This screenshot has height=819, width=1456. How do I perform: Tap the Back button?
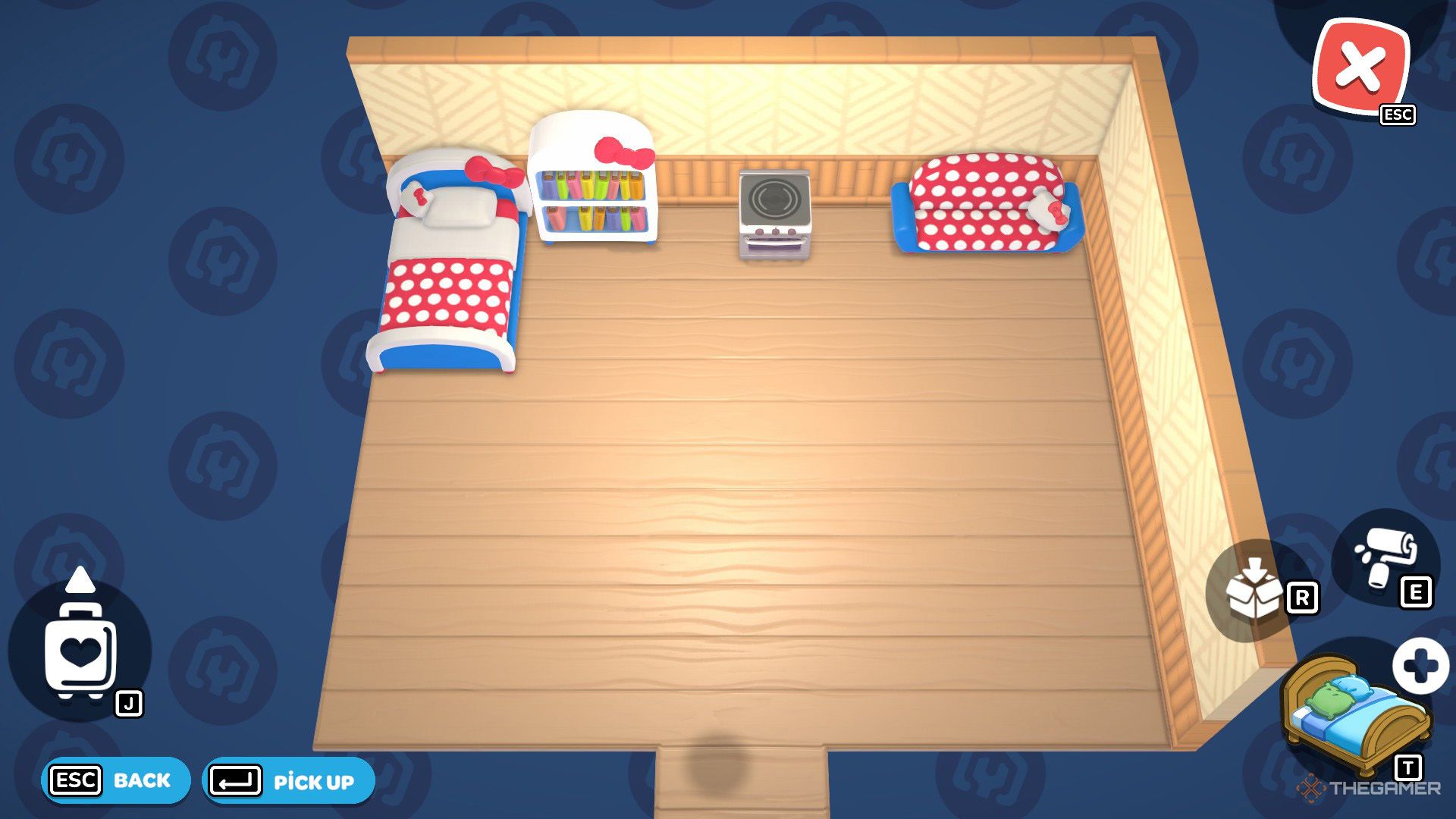(115, 780)
